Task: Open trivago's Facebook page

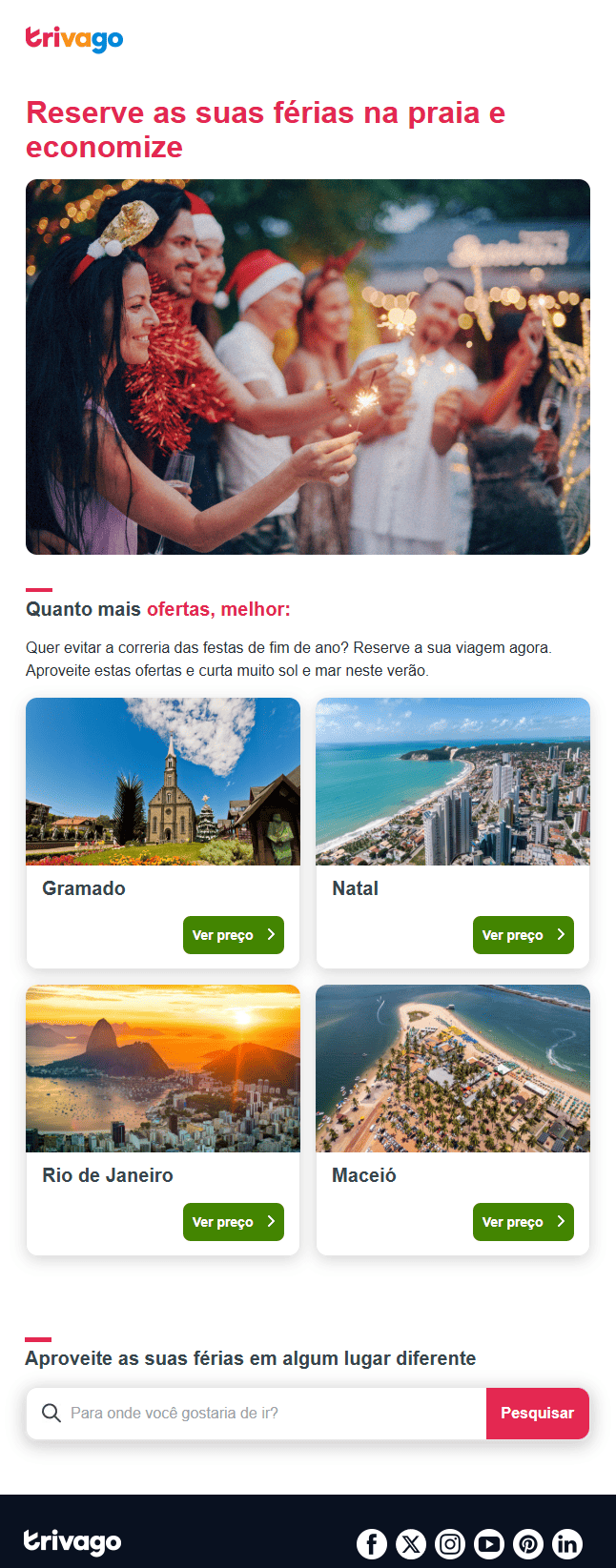Action: (x=372, y=1543)
